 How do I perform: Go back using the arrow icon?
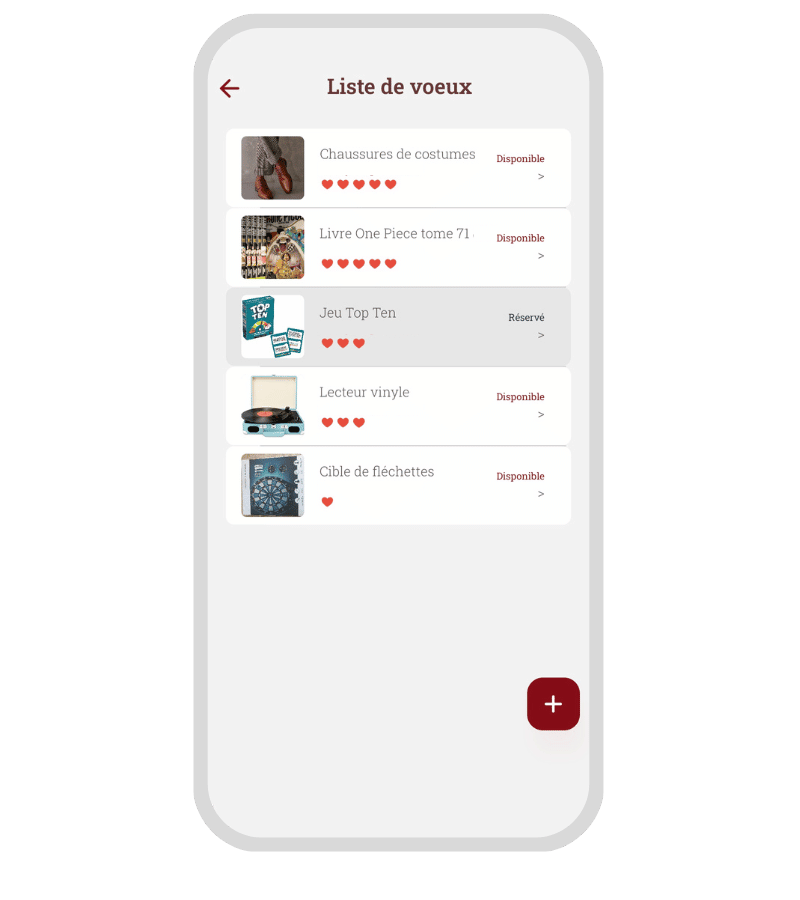pyautogui.click(x=230, y=88)
